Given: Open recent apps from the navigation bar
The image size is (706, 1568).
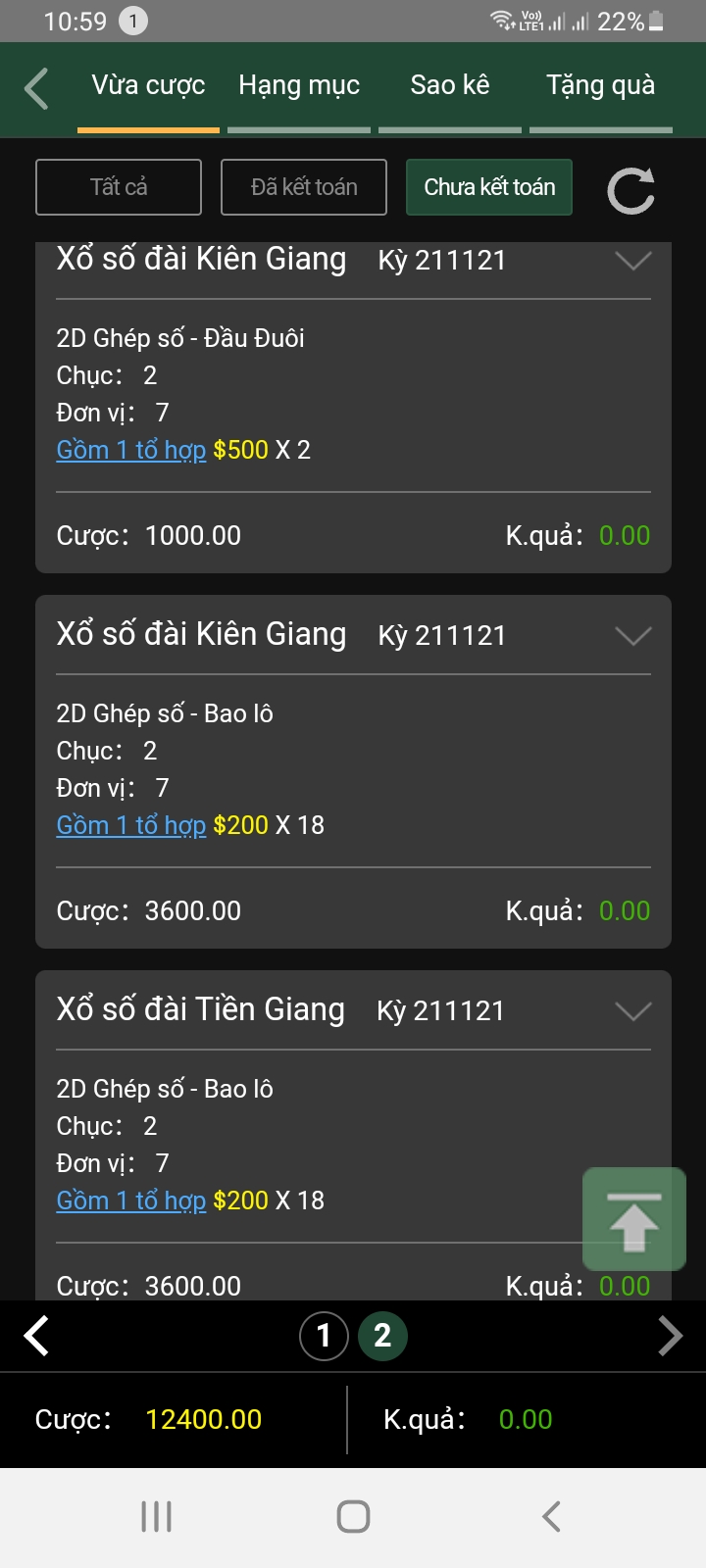Looking at the screenshot, I should click(x=157, y=1516).
